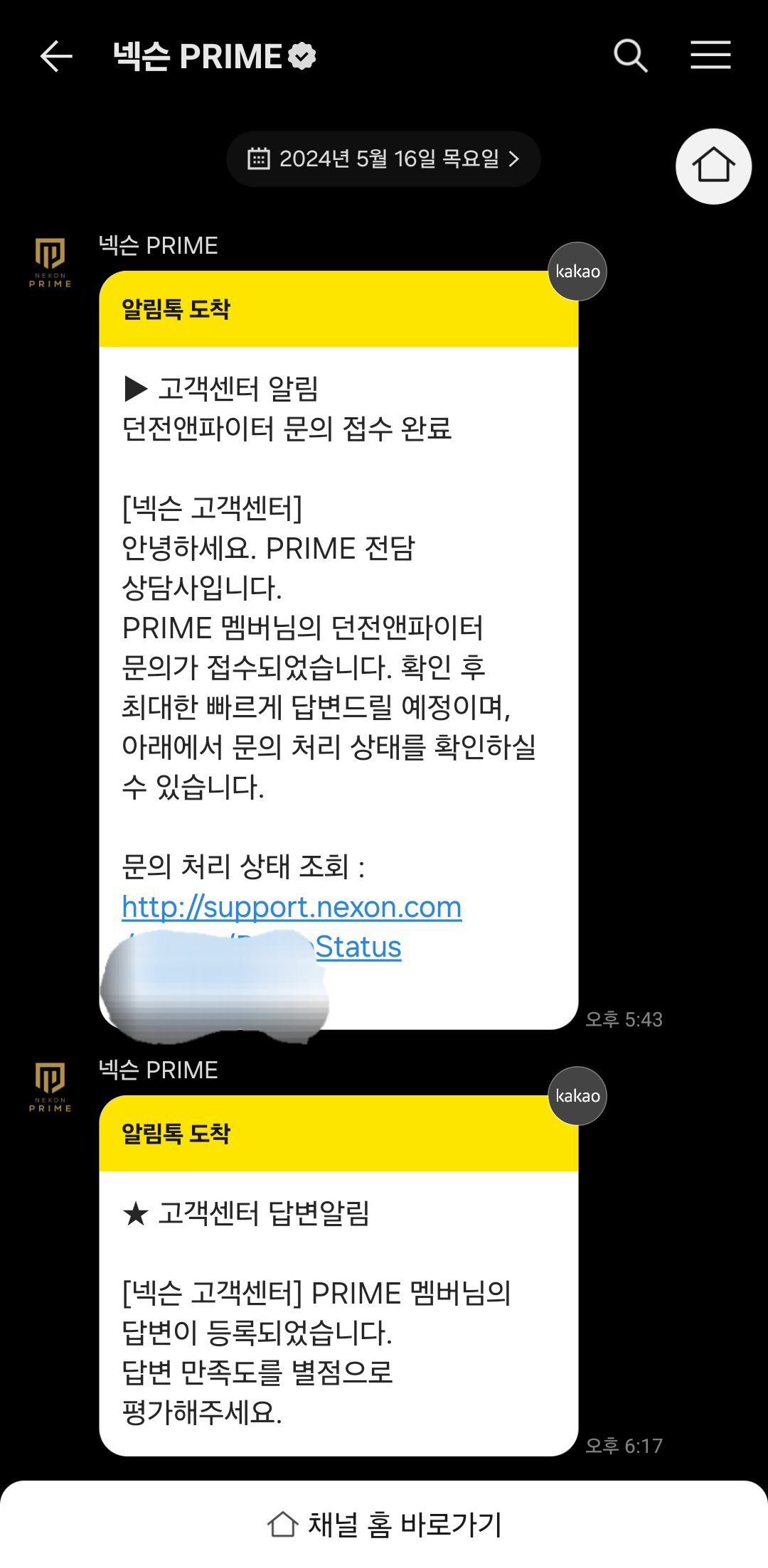Open 넥슨 PRIME profile from the first message avatar
The height and width of the screenshot is (1568, 768).
(x=50, y=262)
